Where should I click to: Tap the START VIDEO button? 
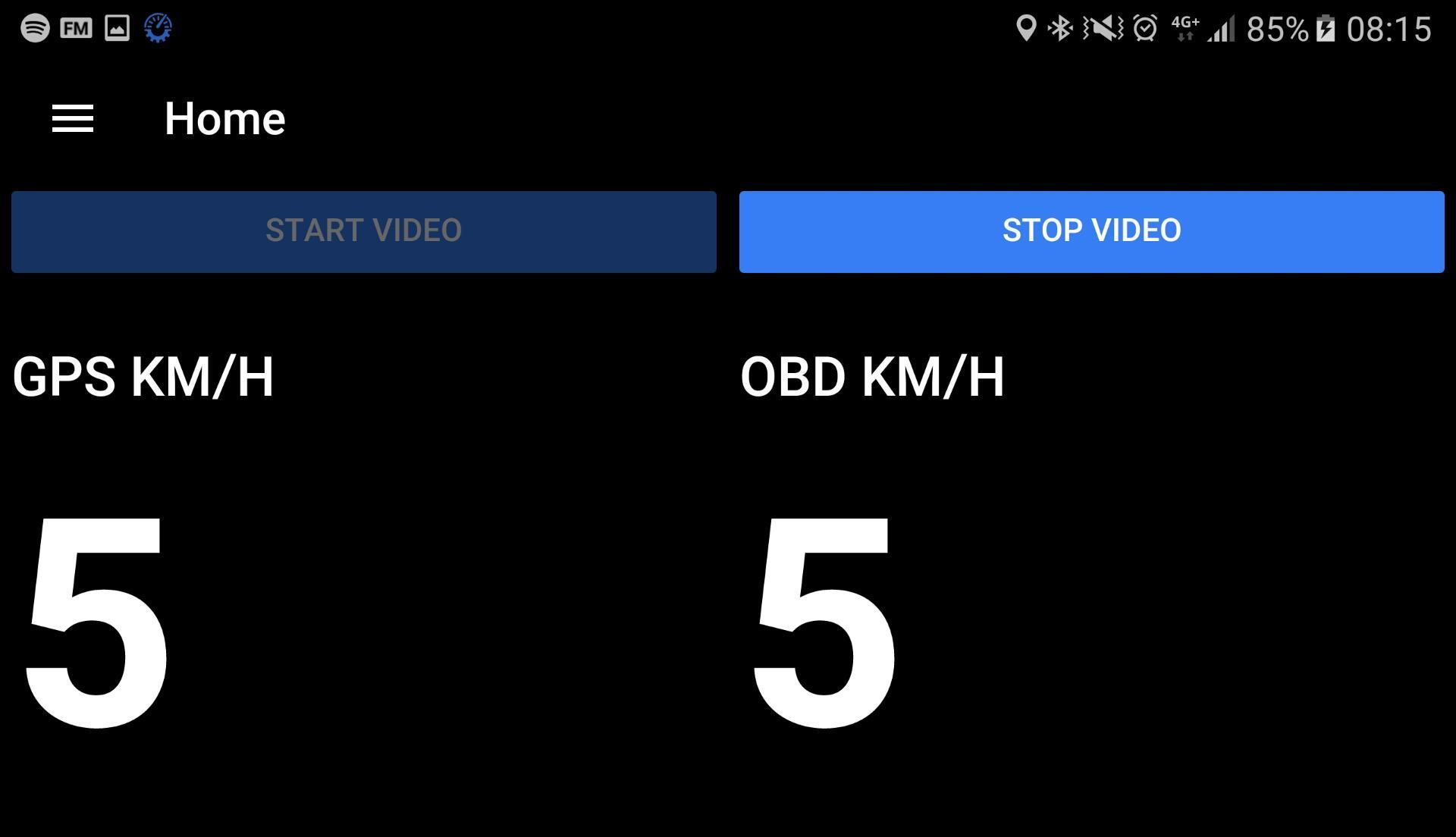363,231
